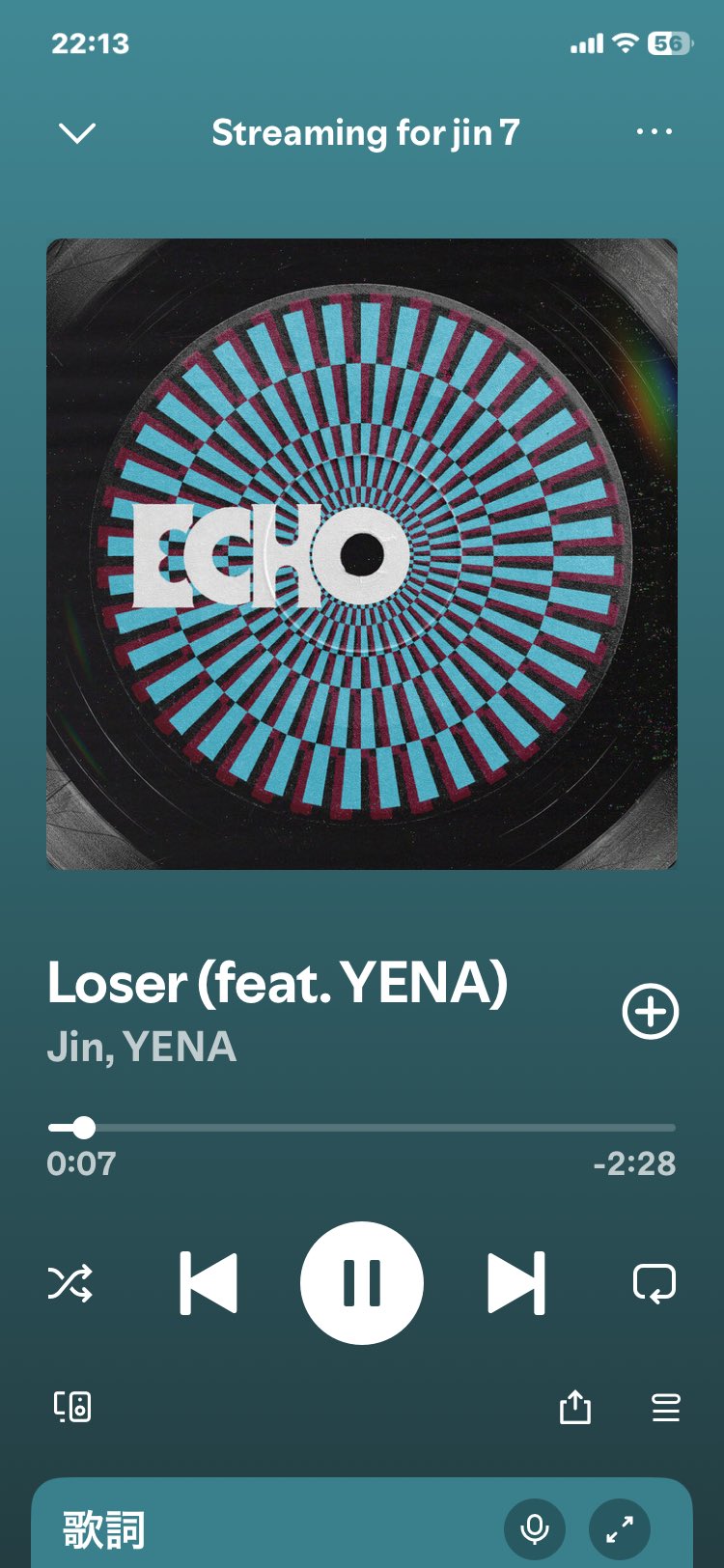Screen dimensions: 724x1568
Task: Skip to the next track
Action: 515,1283
